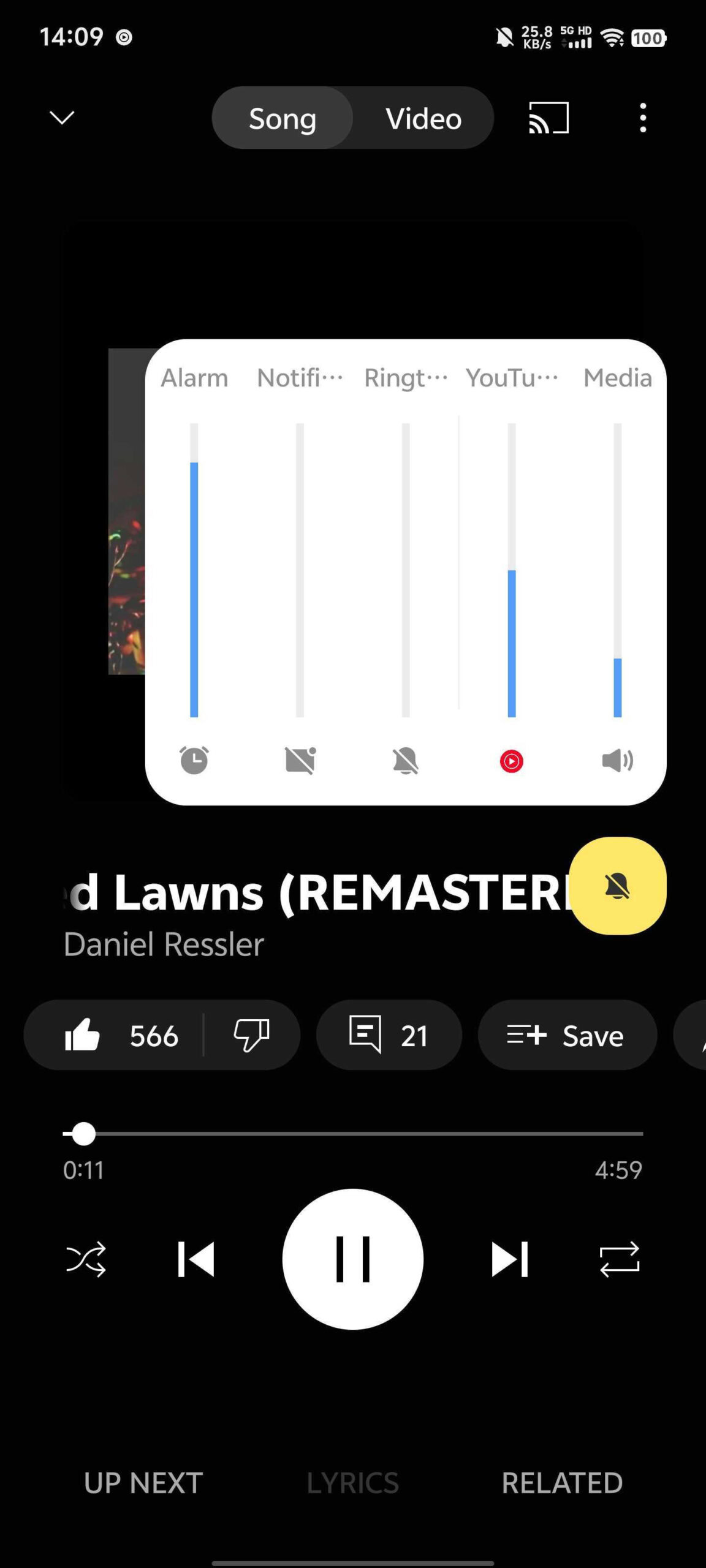Like this song with thumbs up

(x=83, y=1035)
